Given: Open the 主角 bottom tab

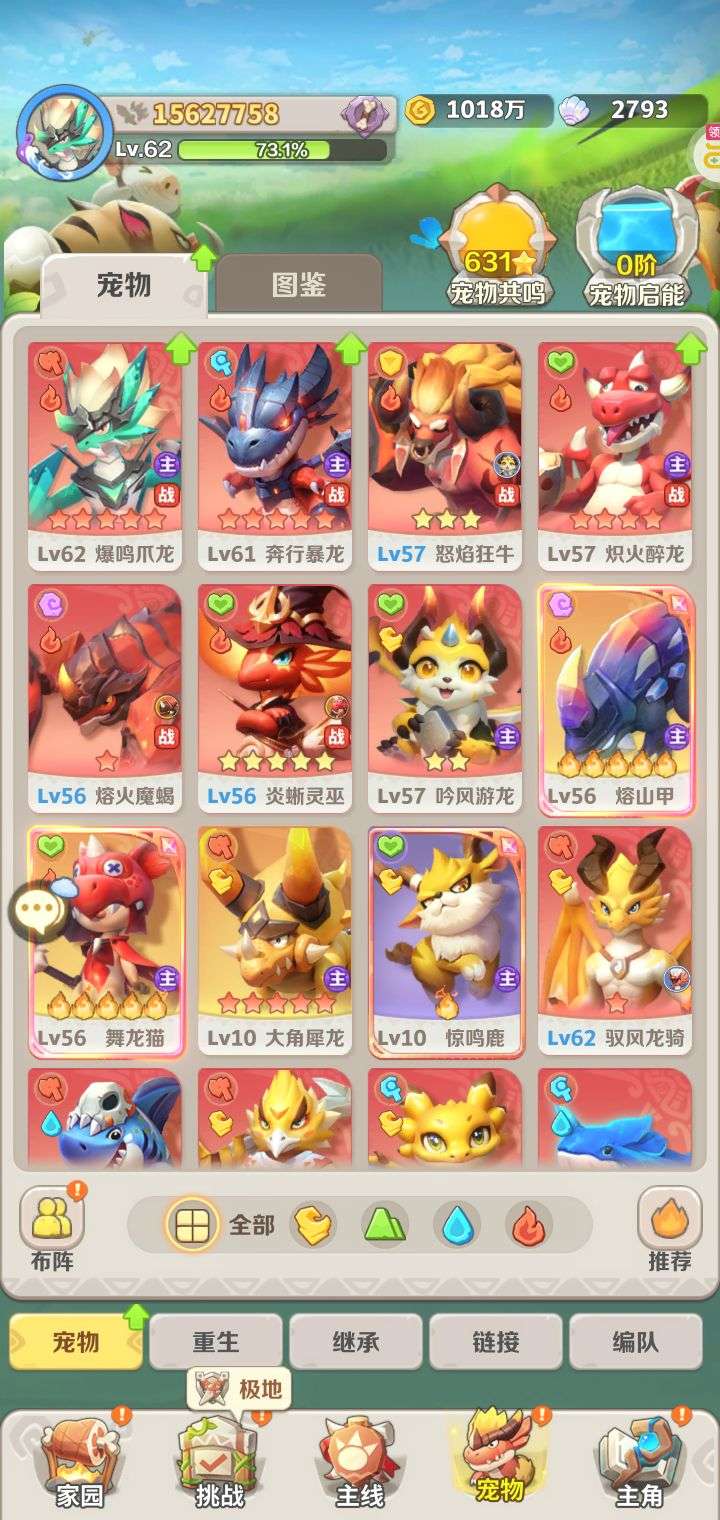Looking at the screenshot, I should point(640,1462).
